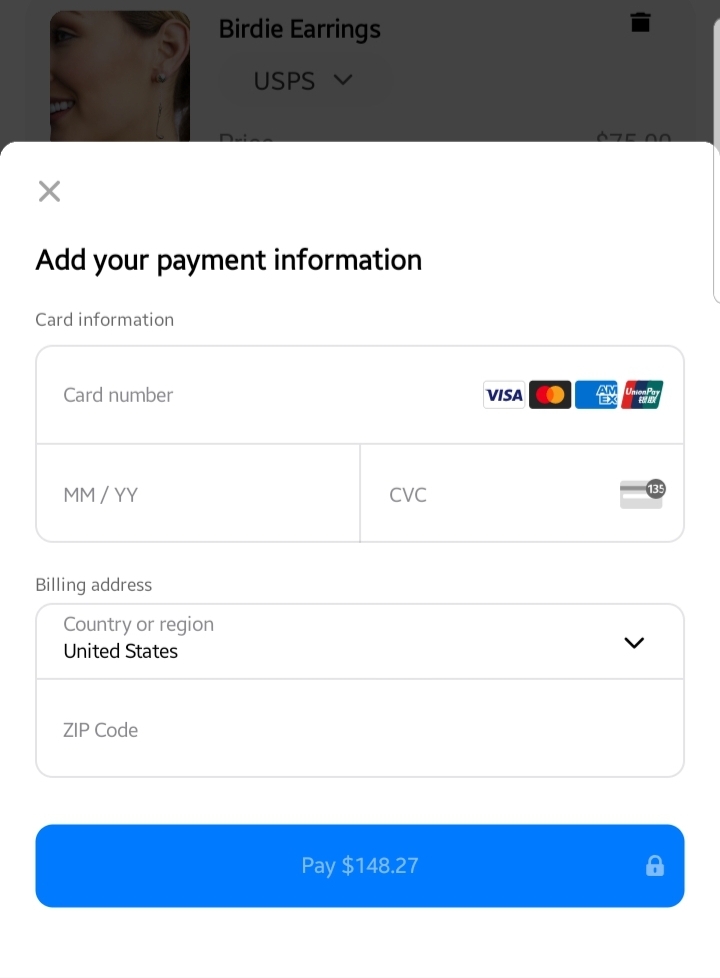This screenshot has height=978, width=720.
Task: Delete Birdie Earrings with the trash icon
Action: coord(641,22)
